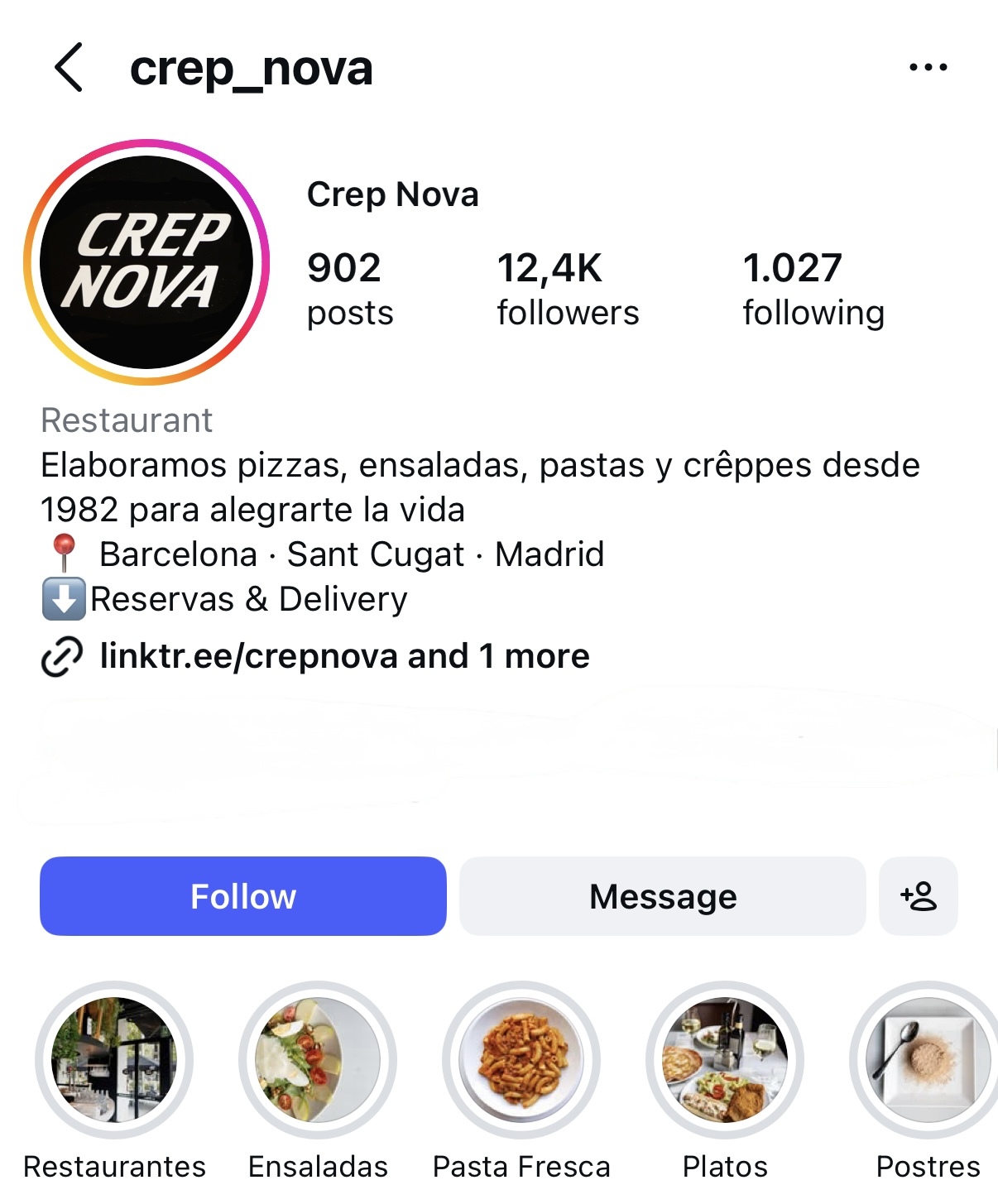
Task: View the Crep Nova profile story
Action: [x=146, y=262]
